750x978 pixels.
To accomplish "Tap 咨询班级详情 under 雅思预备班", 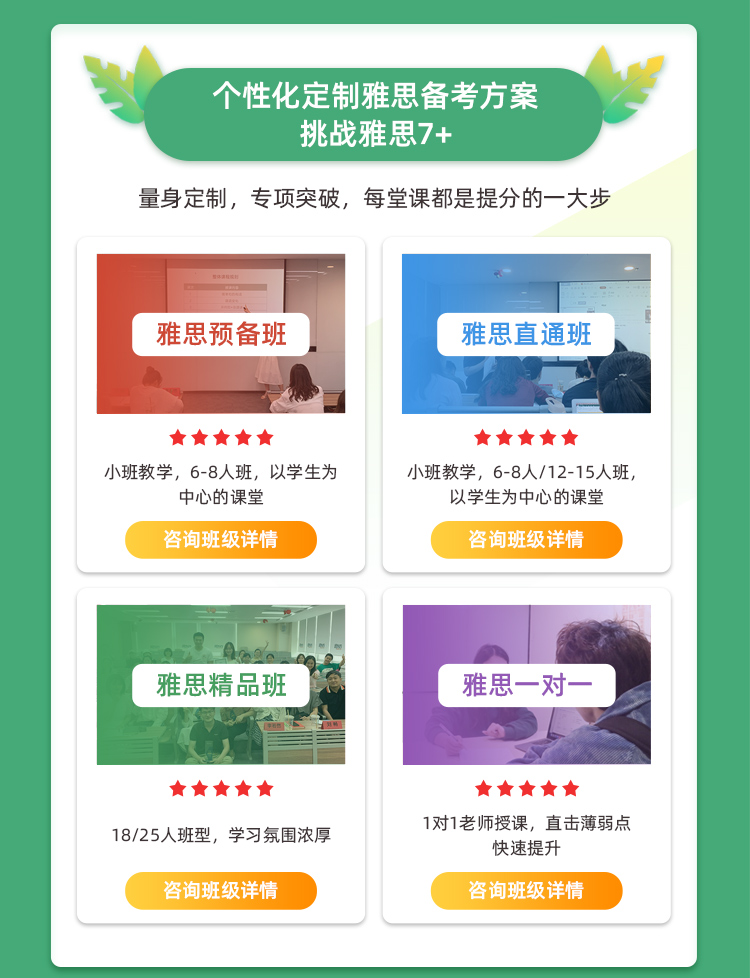I will (x=221, y=540).
